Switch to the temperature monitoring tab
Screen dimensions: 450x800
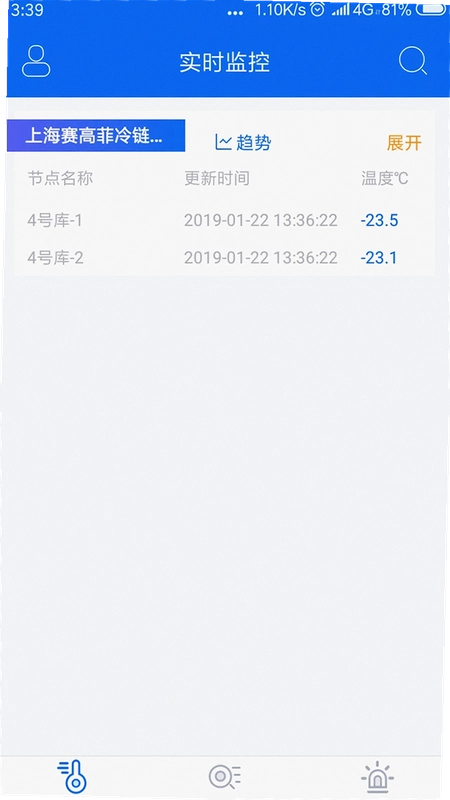pyautogui.click(x=72, y=777)
